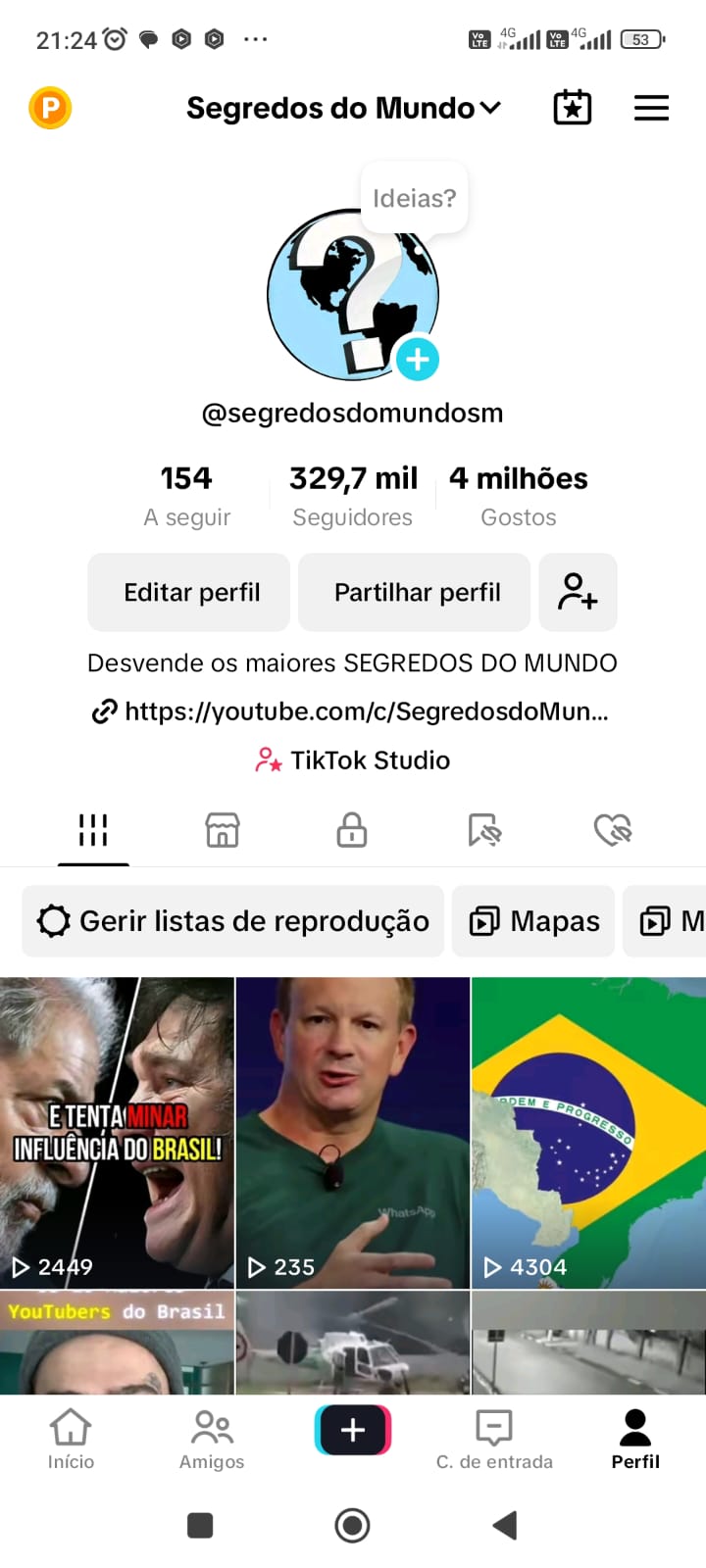706x1568 pixels.
Task: Create a new post with plus button
Action: point(353,1431)
